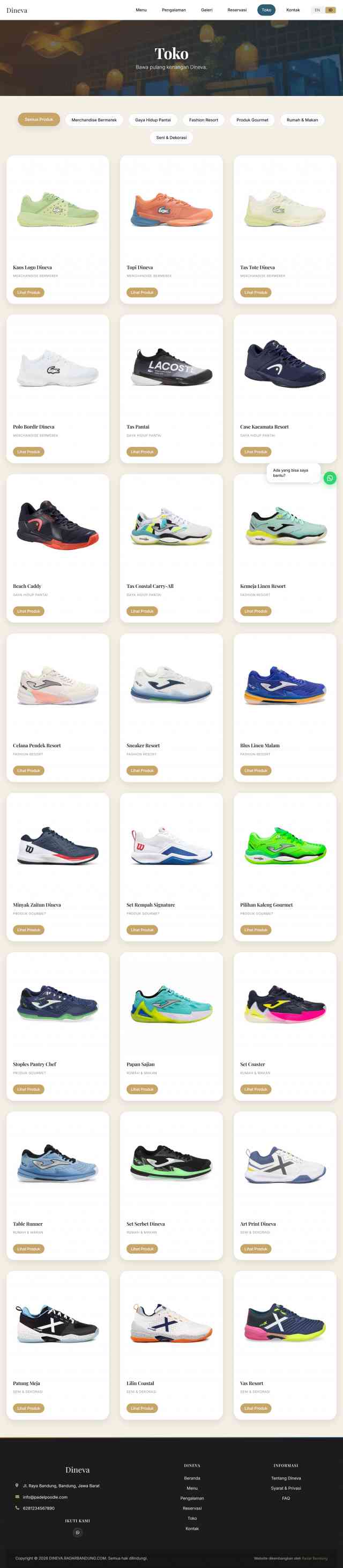This screenshot has height=1568, width=343.
Task: Open WhatsApp chat help button
Action: tap(330, 479)
